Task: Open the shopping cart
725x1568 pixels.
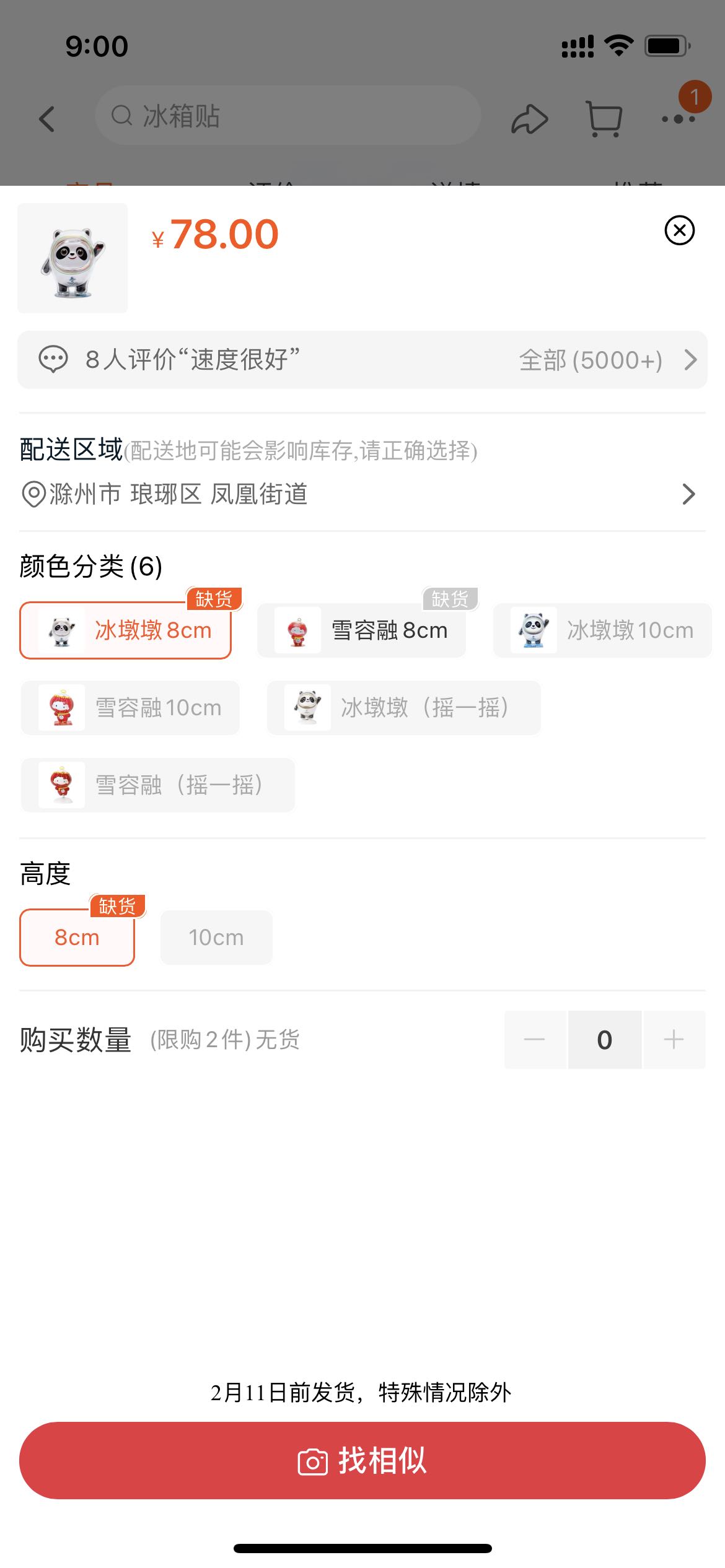Action: pyautogui.click(x=604, y=118)
